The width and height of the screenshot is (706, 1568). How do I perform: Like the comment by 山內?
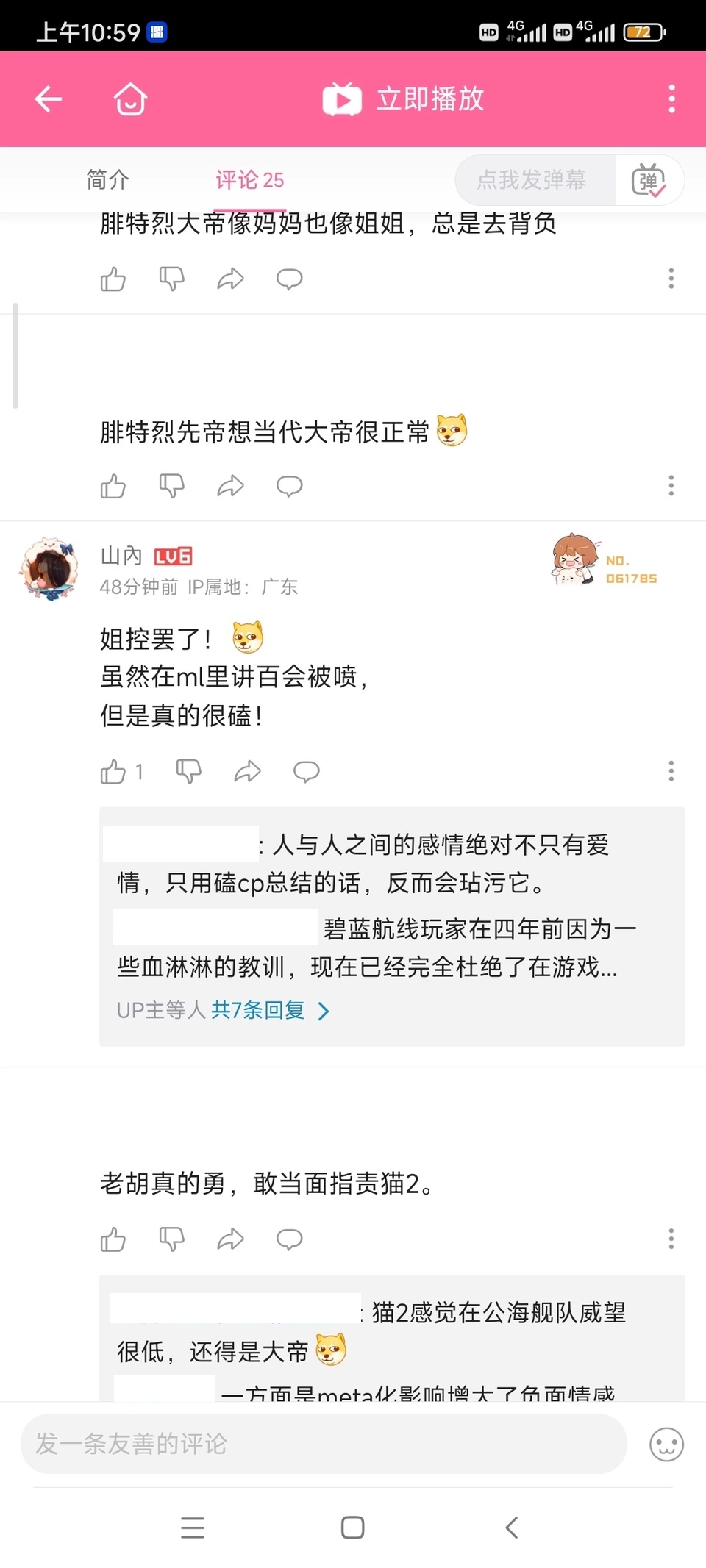pyautogui.click(x=114, y=772)
